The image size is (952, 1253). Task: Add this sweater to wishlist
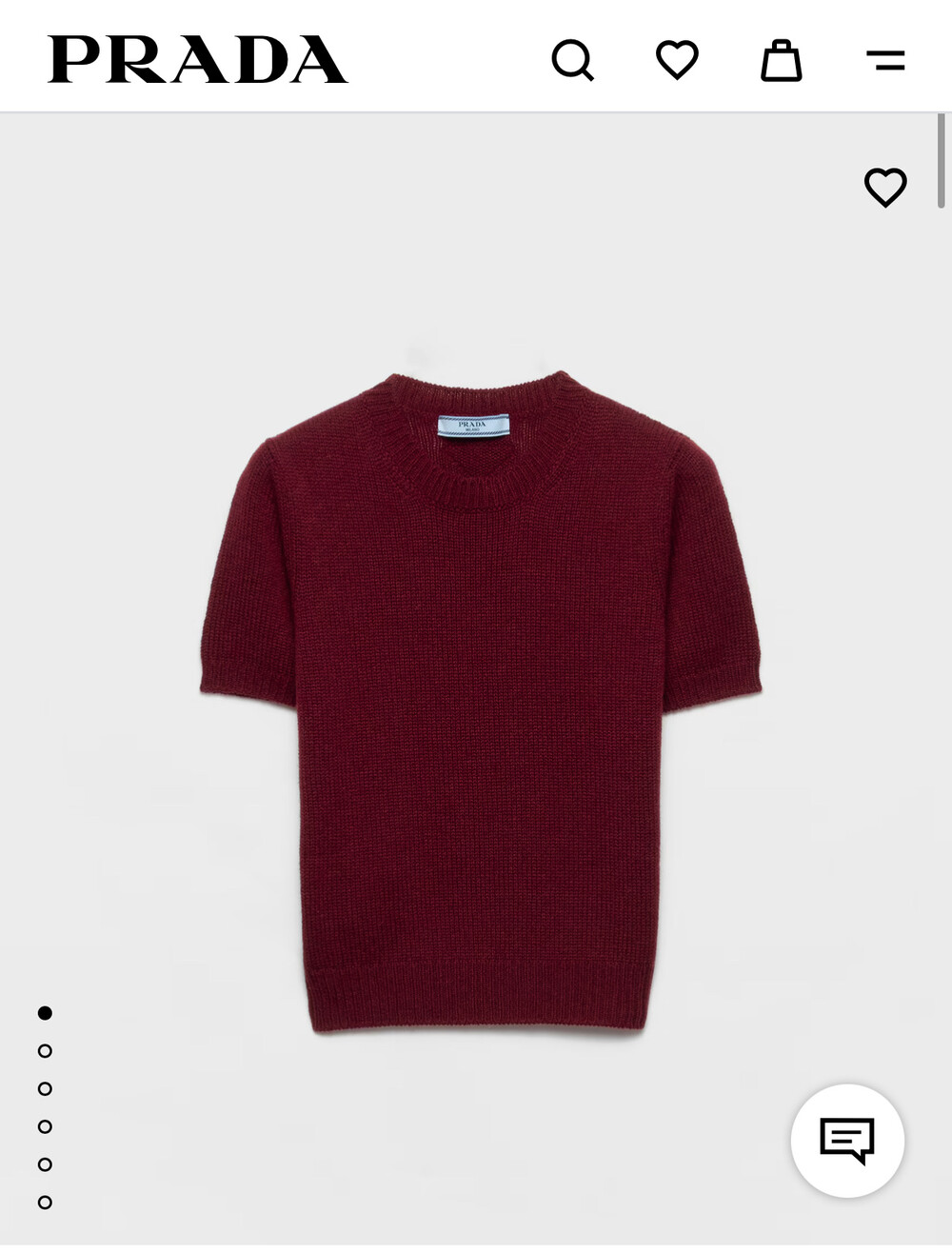point(885,187)
